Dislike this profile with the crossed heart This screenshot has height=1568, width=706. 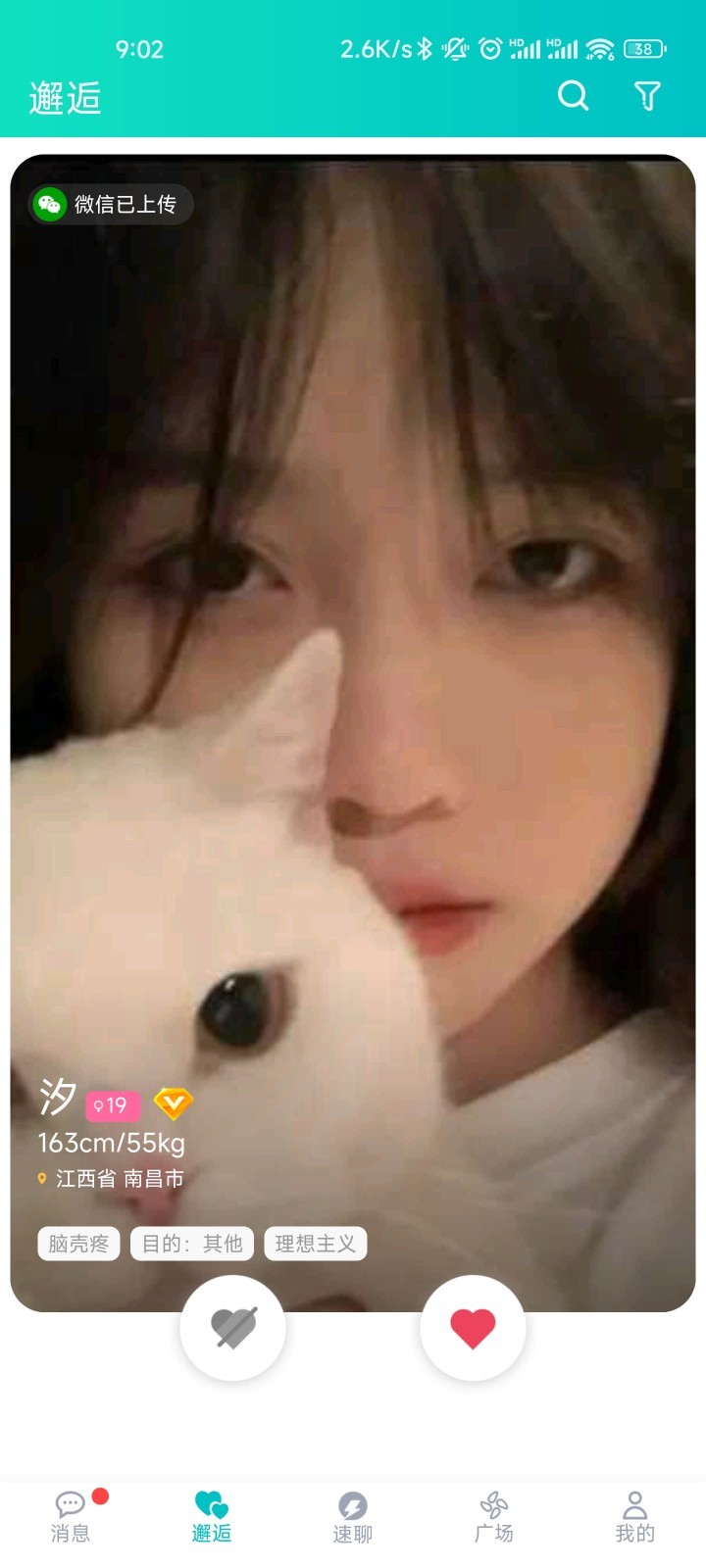click(x=233, y=1328)
